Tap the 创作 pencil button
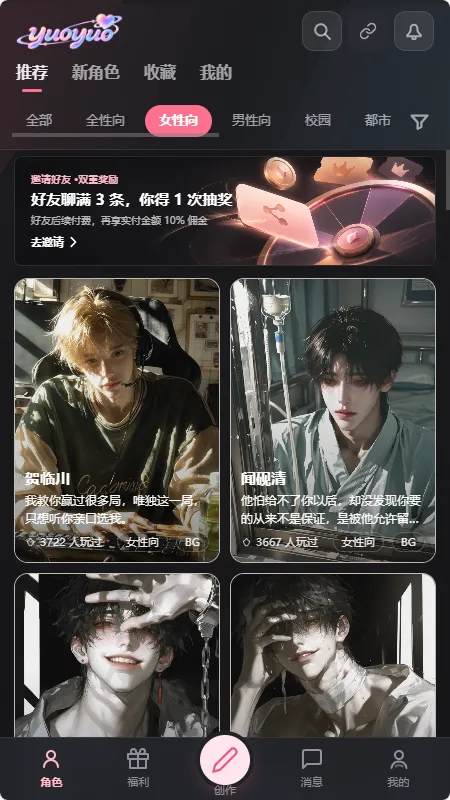450x800 pixels. (x=225, y=761)
